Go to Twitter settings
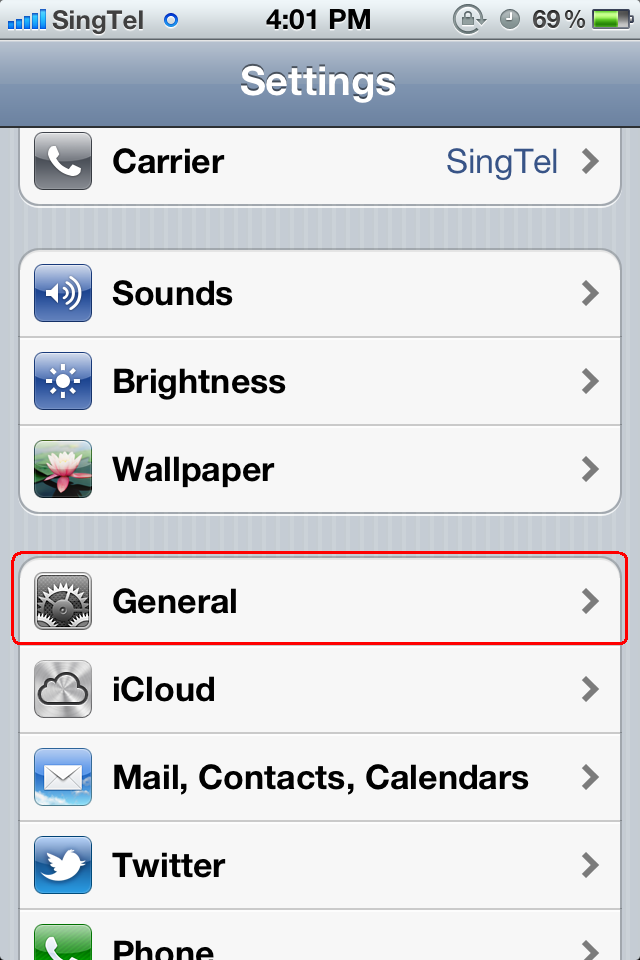 pos(320,865)
